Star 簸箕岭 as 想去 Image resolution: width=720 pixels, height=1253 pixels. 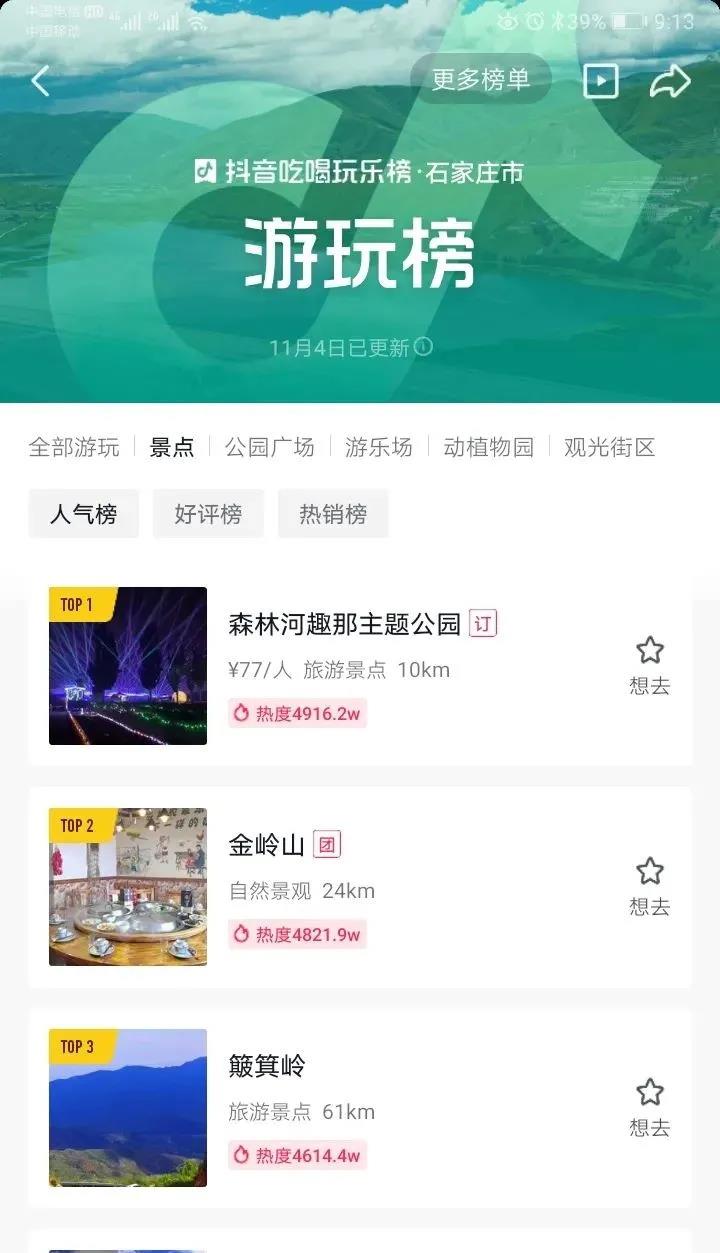tap(650, 1107)
